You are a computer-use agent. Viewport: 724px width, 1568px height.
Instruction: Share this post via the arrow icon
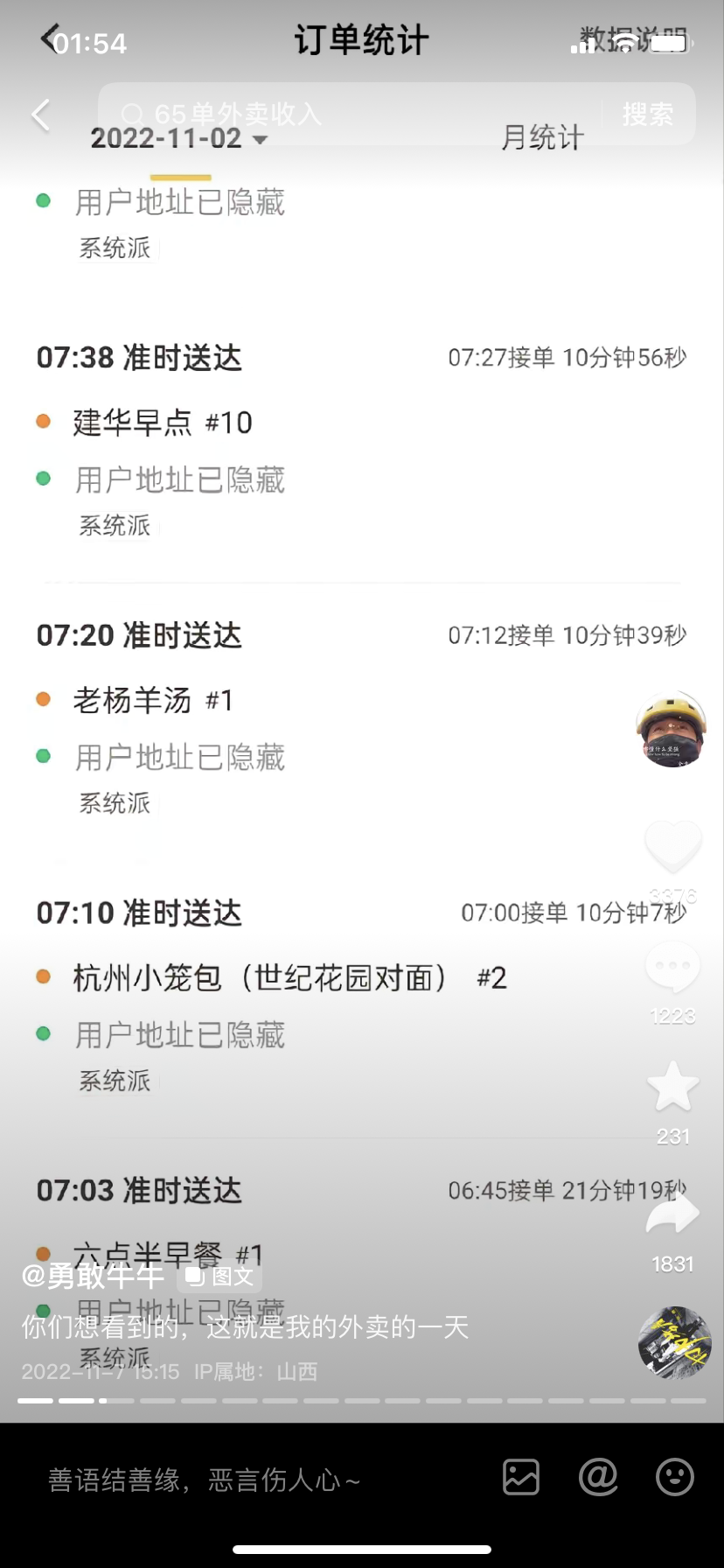coord(672,1214)
